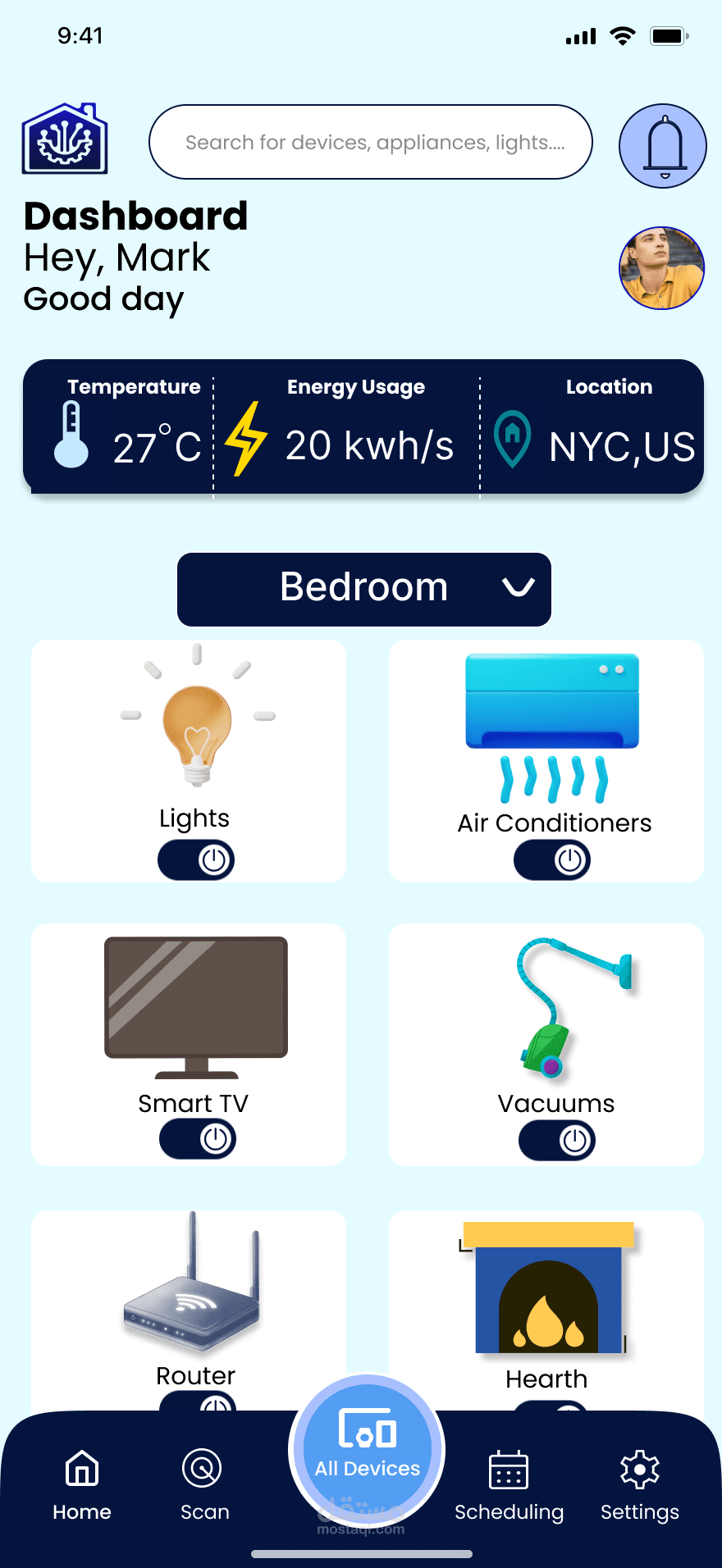Open the All Devices button
The height and width of the screenshot is (1568, 722).
point(367,1450)
